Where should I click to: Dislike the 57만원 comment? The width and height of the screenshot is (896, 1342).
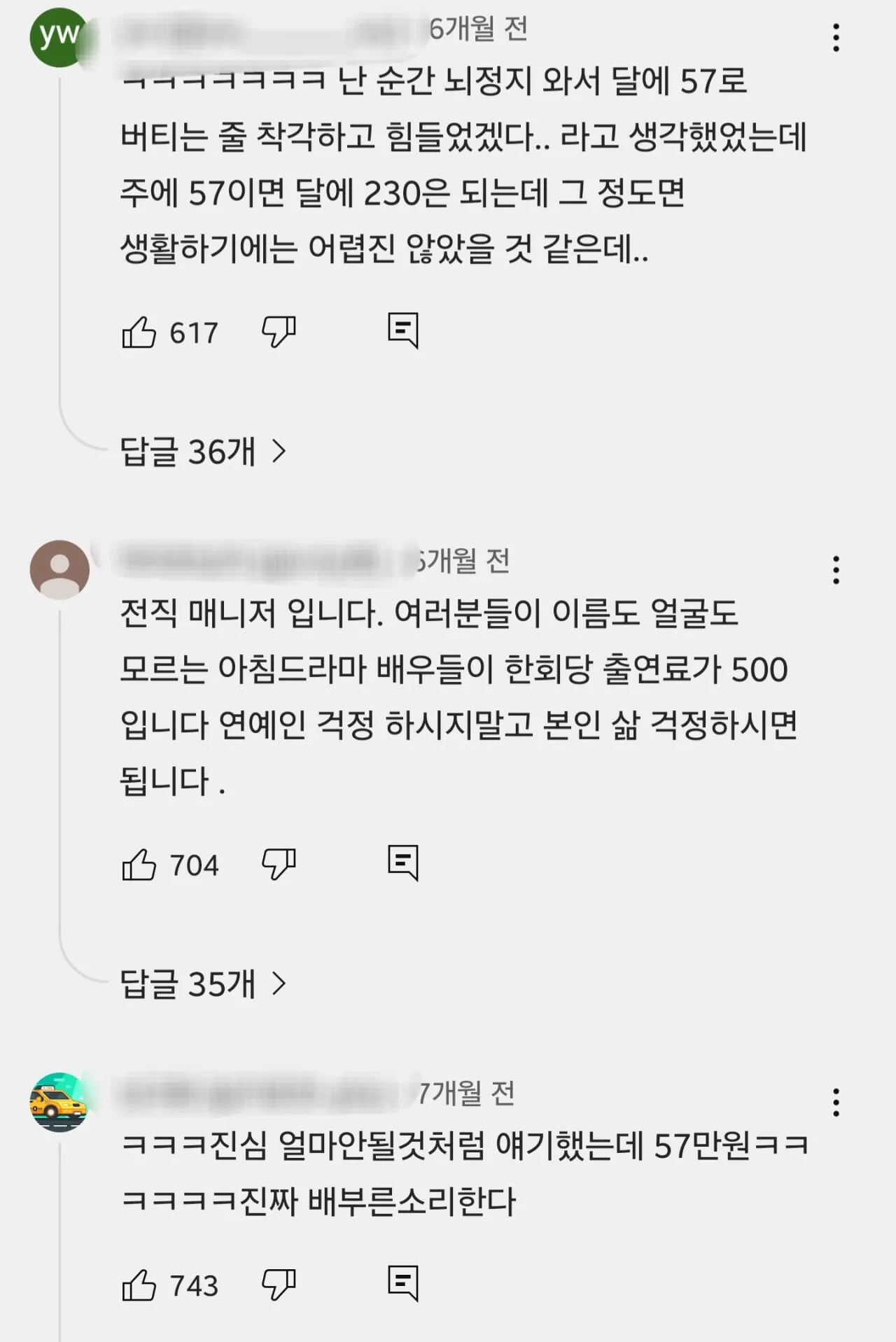coord(279,1285)
